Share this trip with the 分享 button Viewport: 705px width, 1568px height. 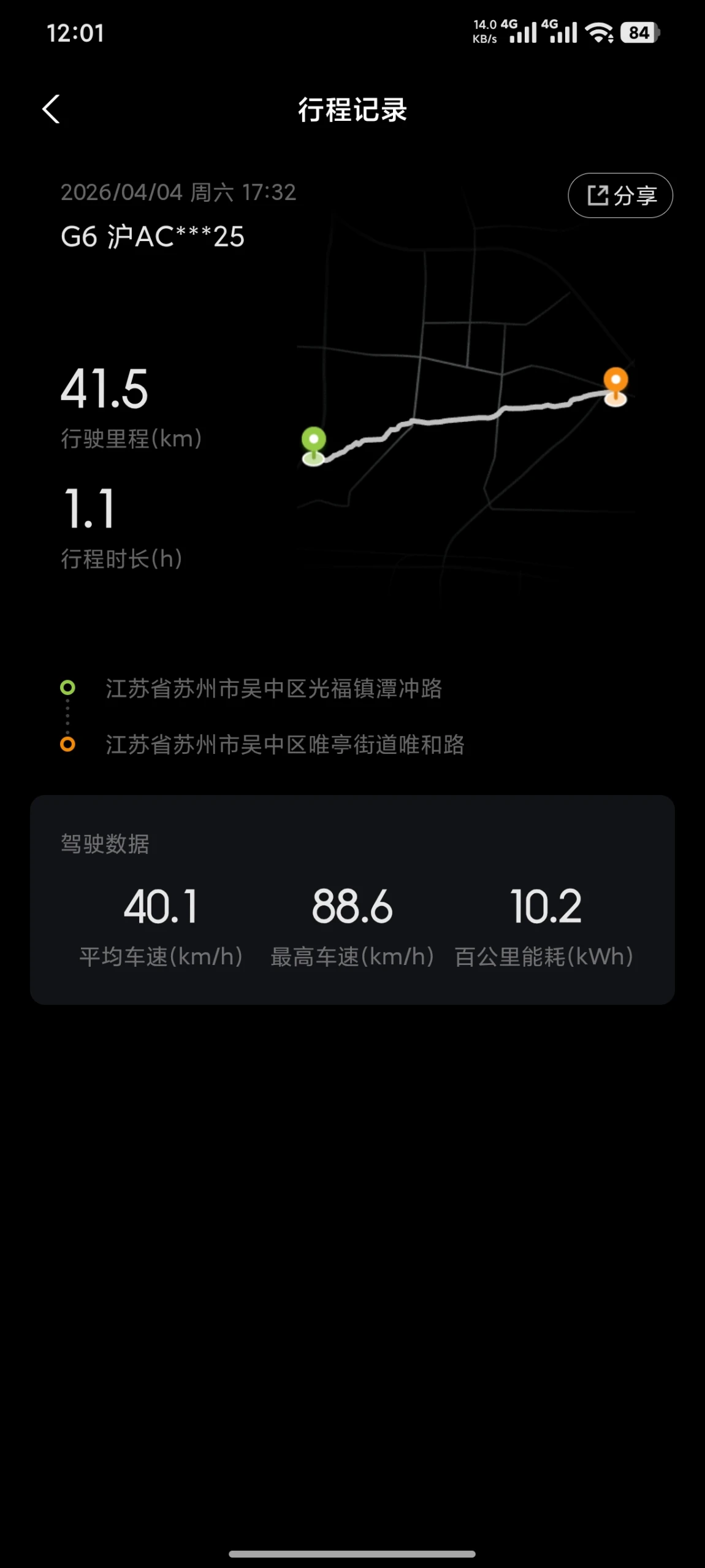[x=620, y=196]
